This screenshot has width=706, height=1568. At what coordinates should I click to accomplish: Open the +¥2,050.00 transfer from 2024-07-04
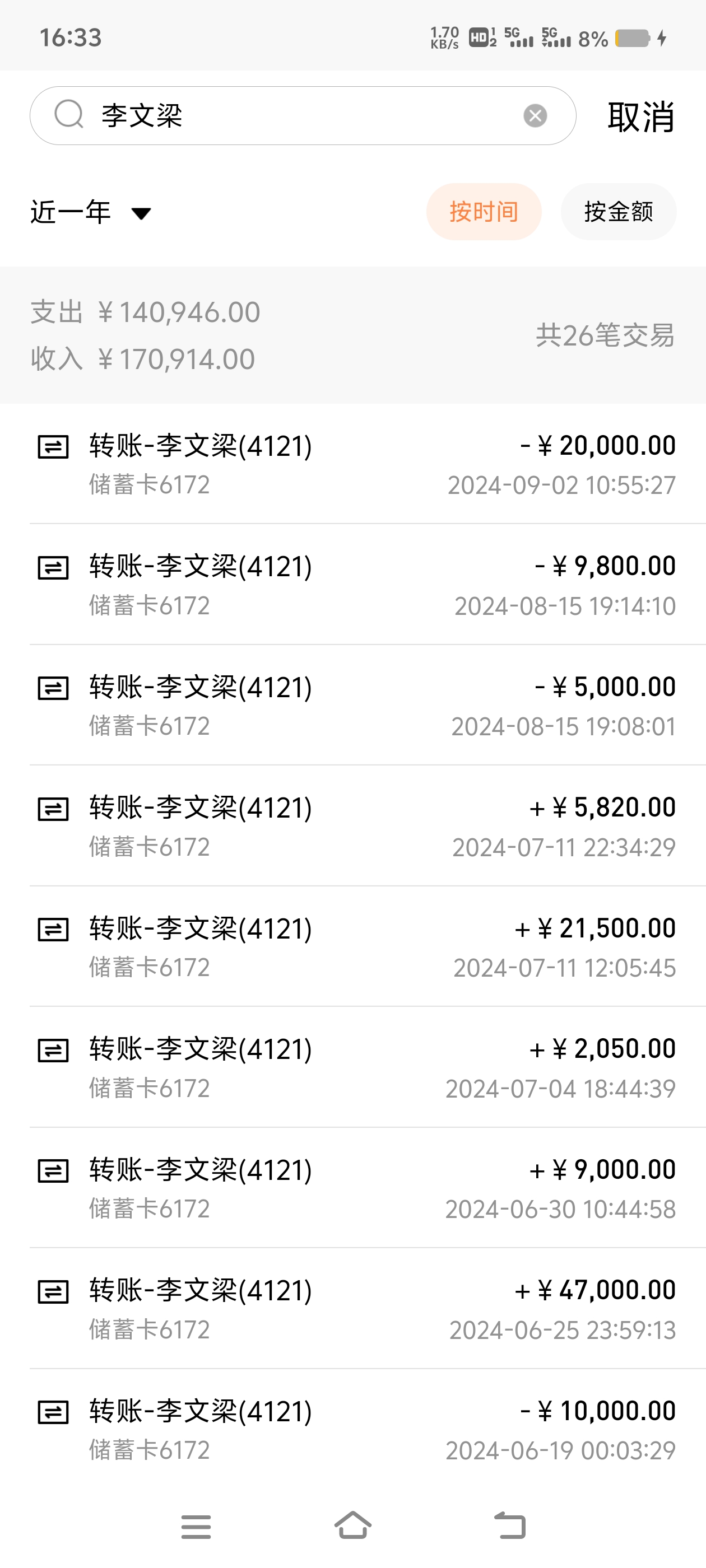pyautogui.click(x=354, y=1067)
